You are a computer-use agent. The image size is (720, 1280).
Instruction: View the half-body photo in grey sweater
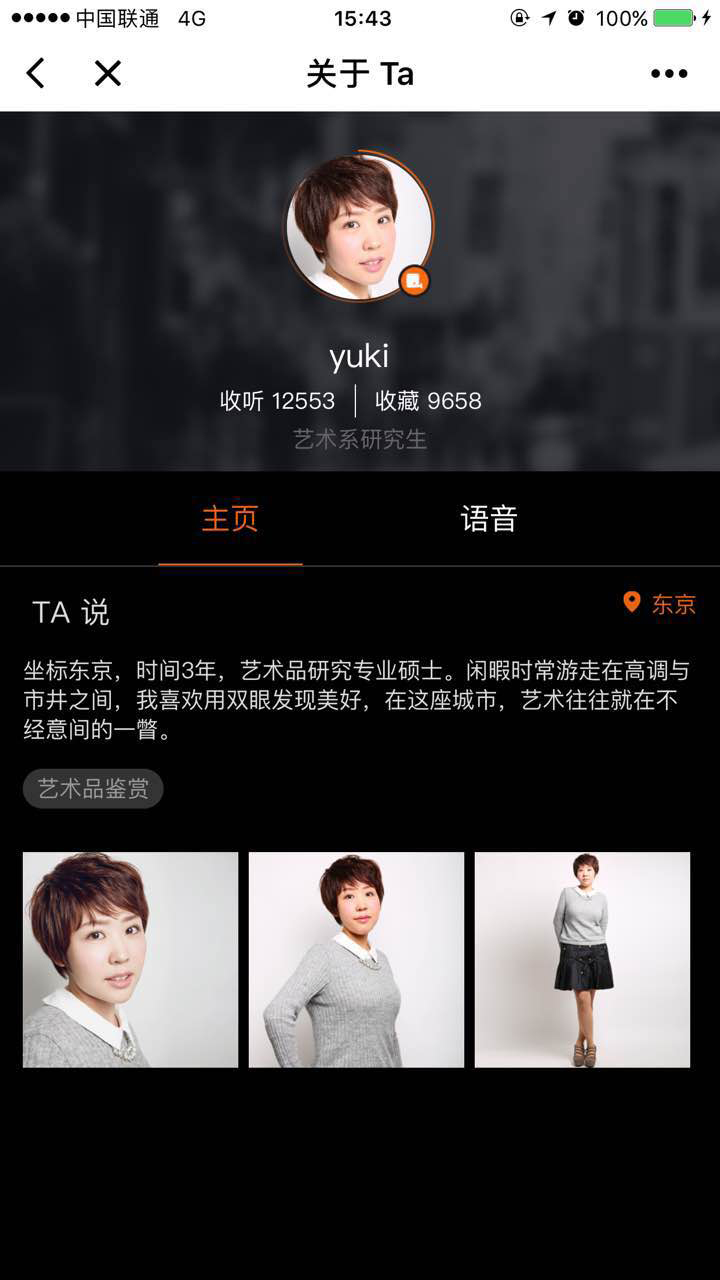coord(356,960)
